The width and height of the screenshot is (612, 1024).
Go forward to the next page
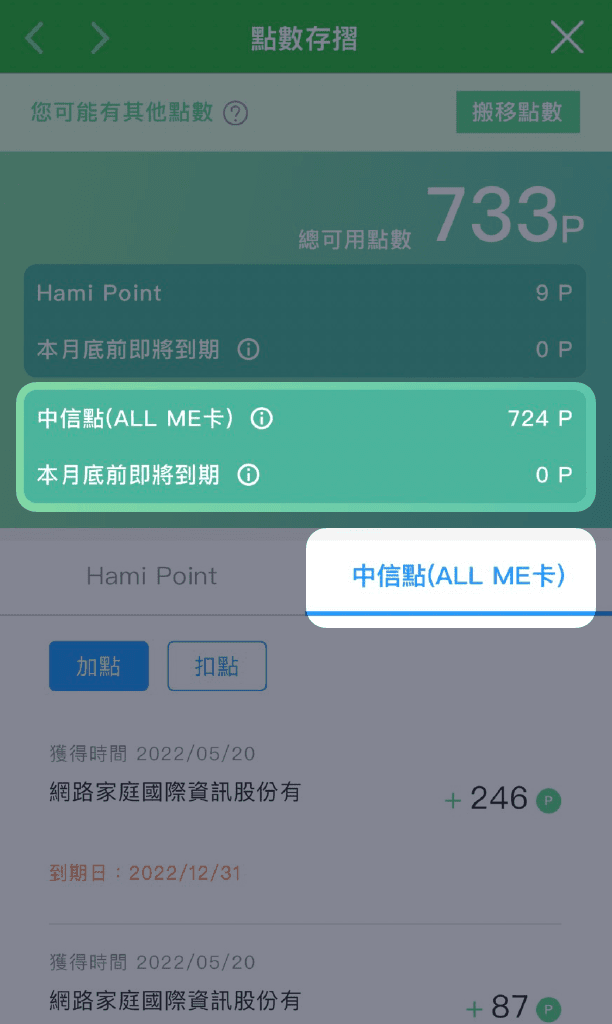[99, 38]
